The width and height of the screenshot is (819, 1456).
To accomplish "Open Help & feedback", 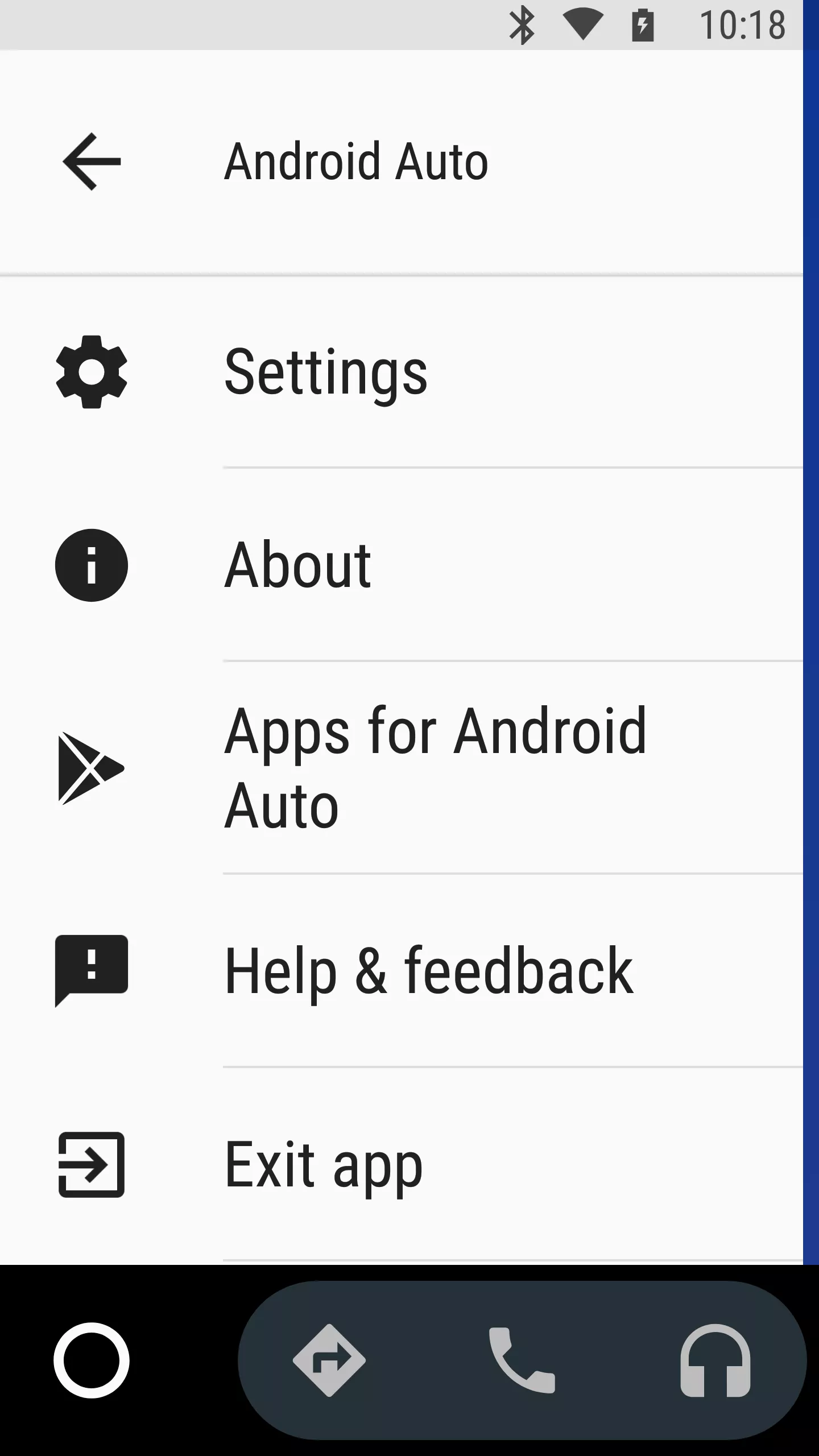I will (402, 971).
